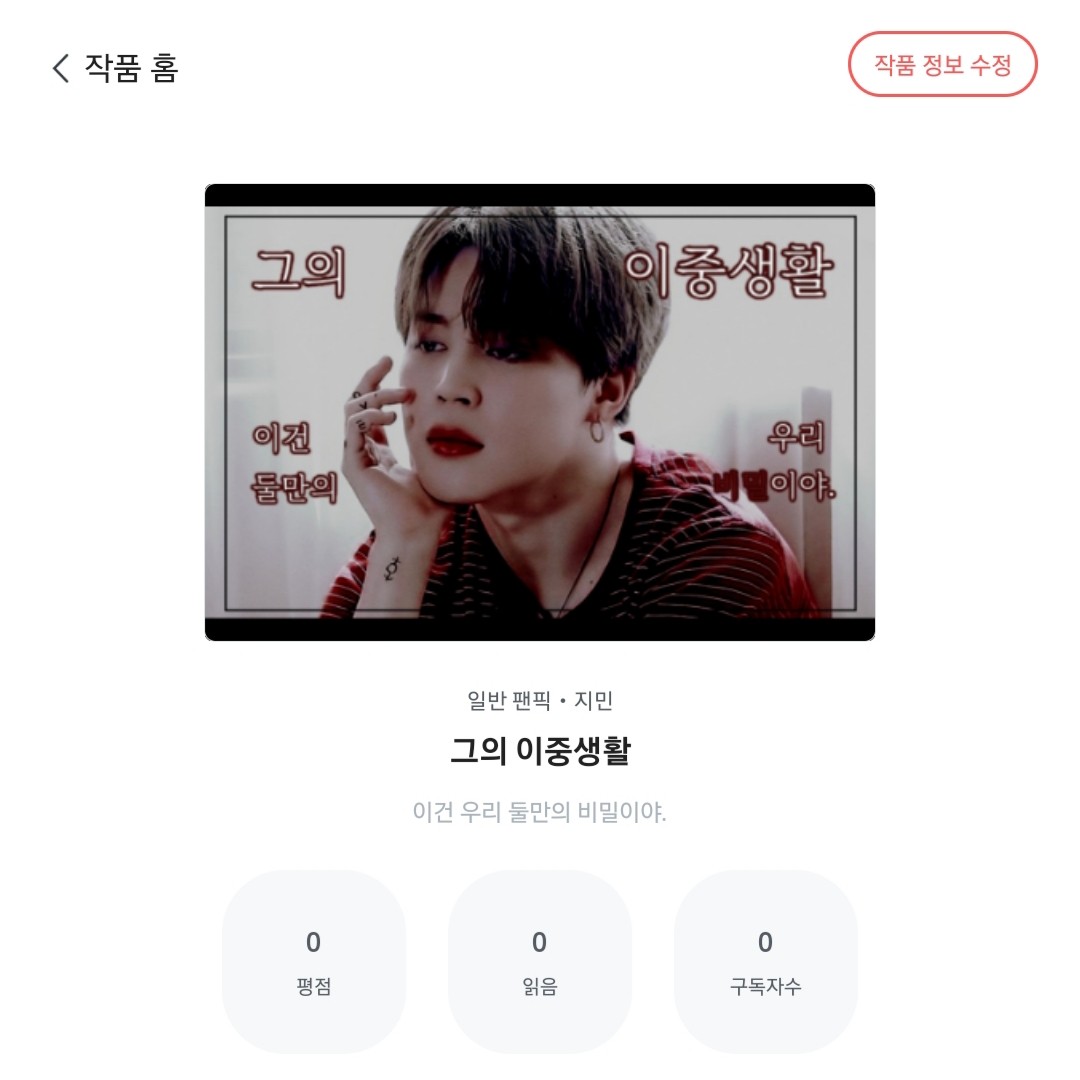Tap the 작품 정보 수정 button
The width and height of the screenshot is (1080, 1080).
[x=942, y=65]
